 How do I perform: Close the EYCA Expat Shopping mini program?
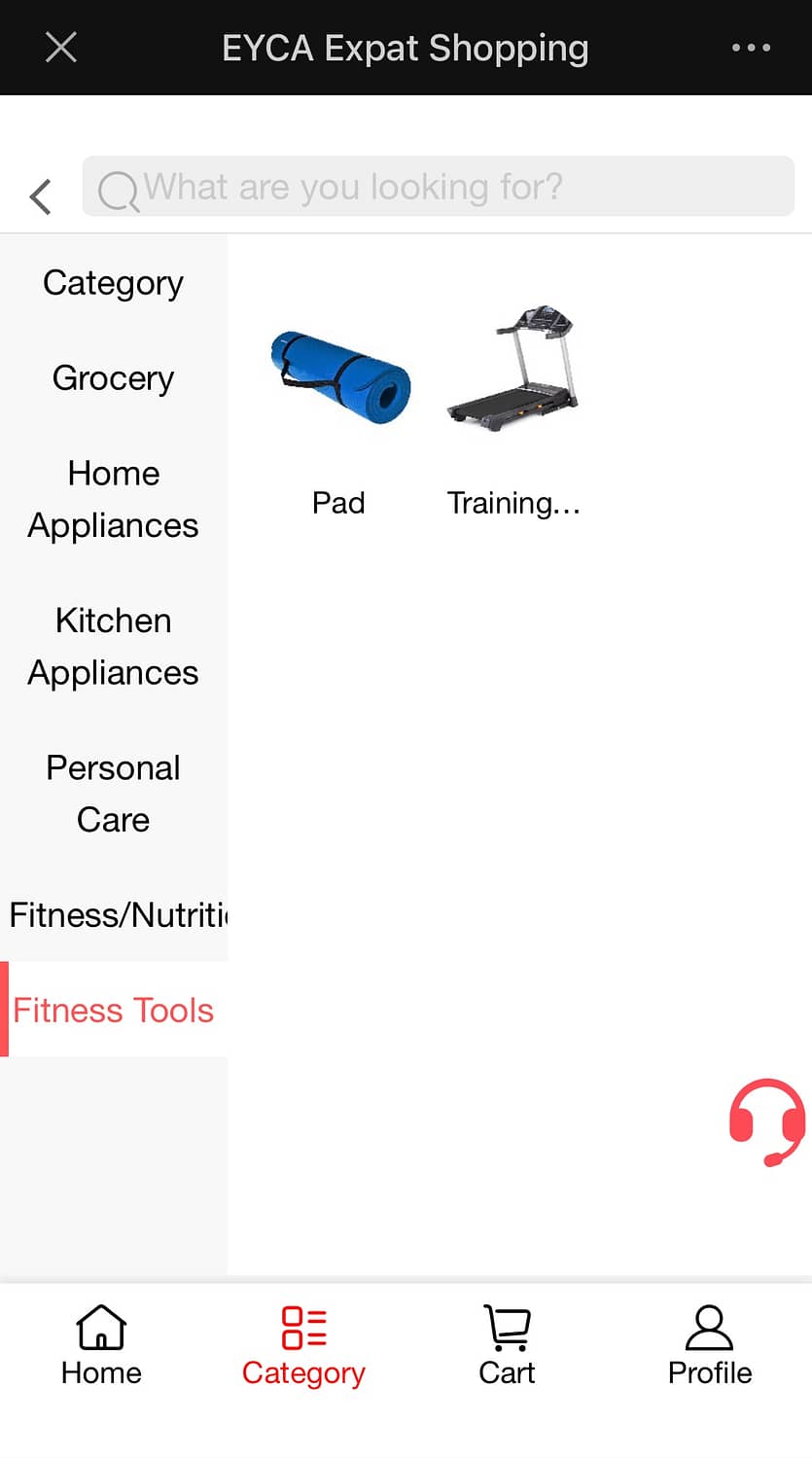(60, 47)
